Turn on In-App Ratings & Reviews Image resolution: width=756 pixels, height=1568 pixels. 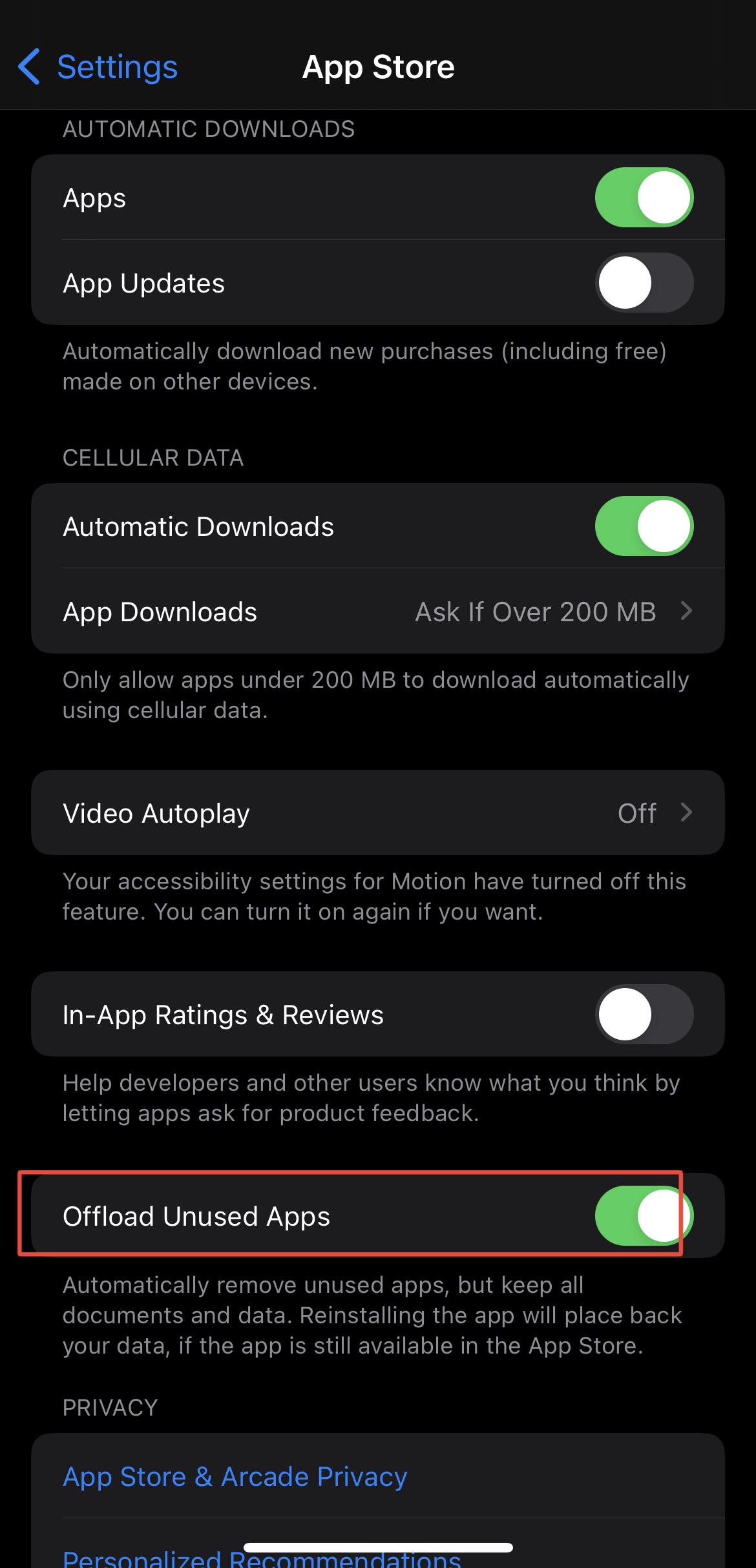tap(644, 1015)
